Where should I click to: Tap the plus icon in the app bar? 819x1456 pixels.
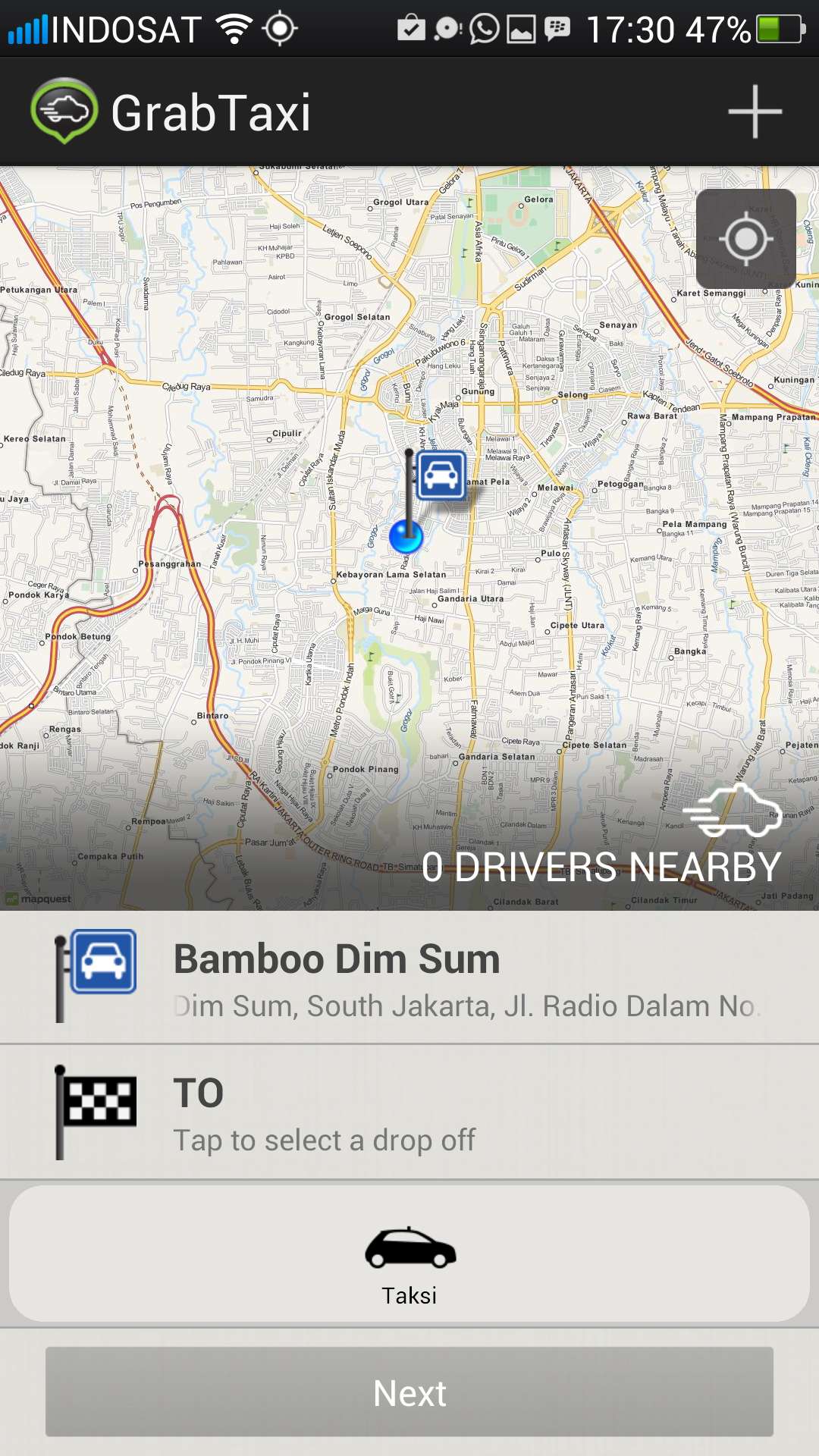[x=755, y=112]
